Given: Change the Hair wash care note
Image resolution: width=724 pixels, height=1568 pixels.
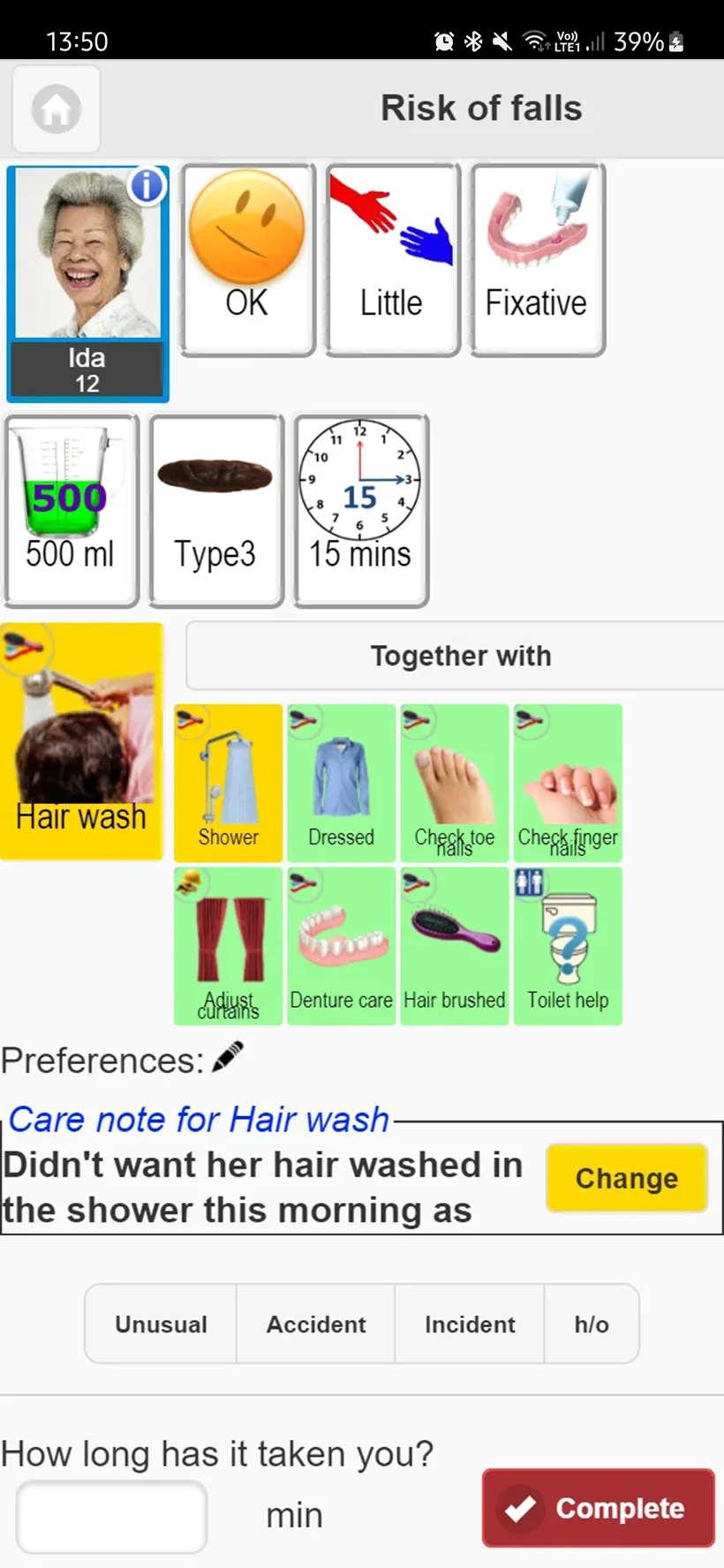Looking at the screenshot, I should coord(626,1178).
